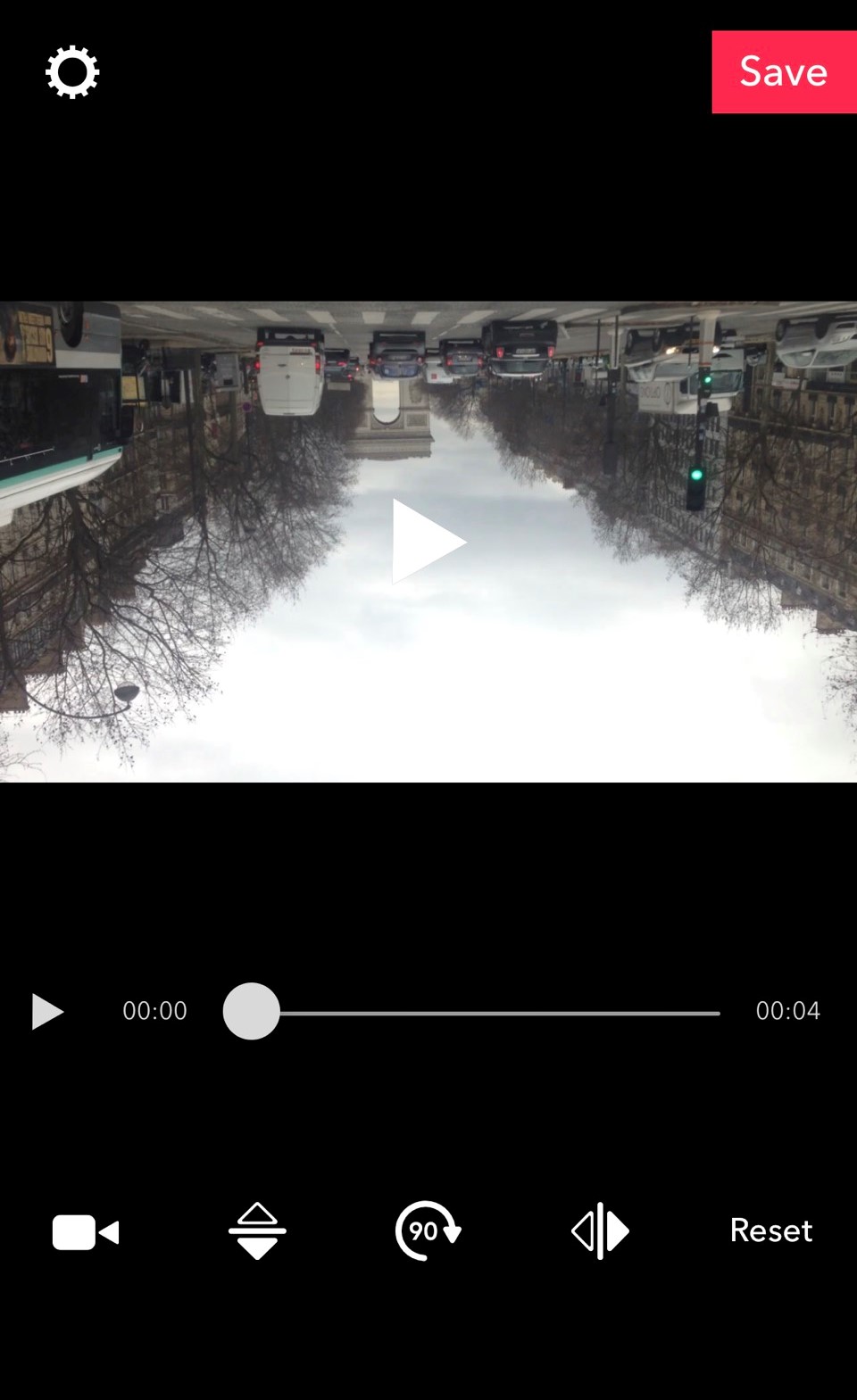Rotate the video 90 degrees
Image resolution: width=857 pixels, height=1400 pixels.
pos(428,1230)
